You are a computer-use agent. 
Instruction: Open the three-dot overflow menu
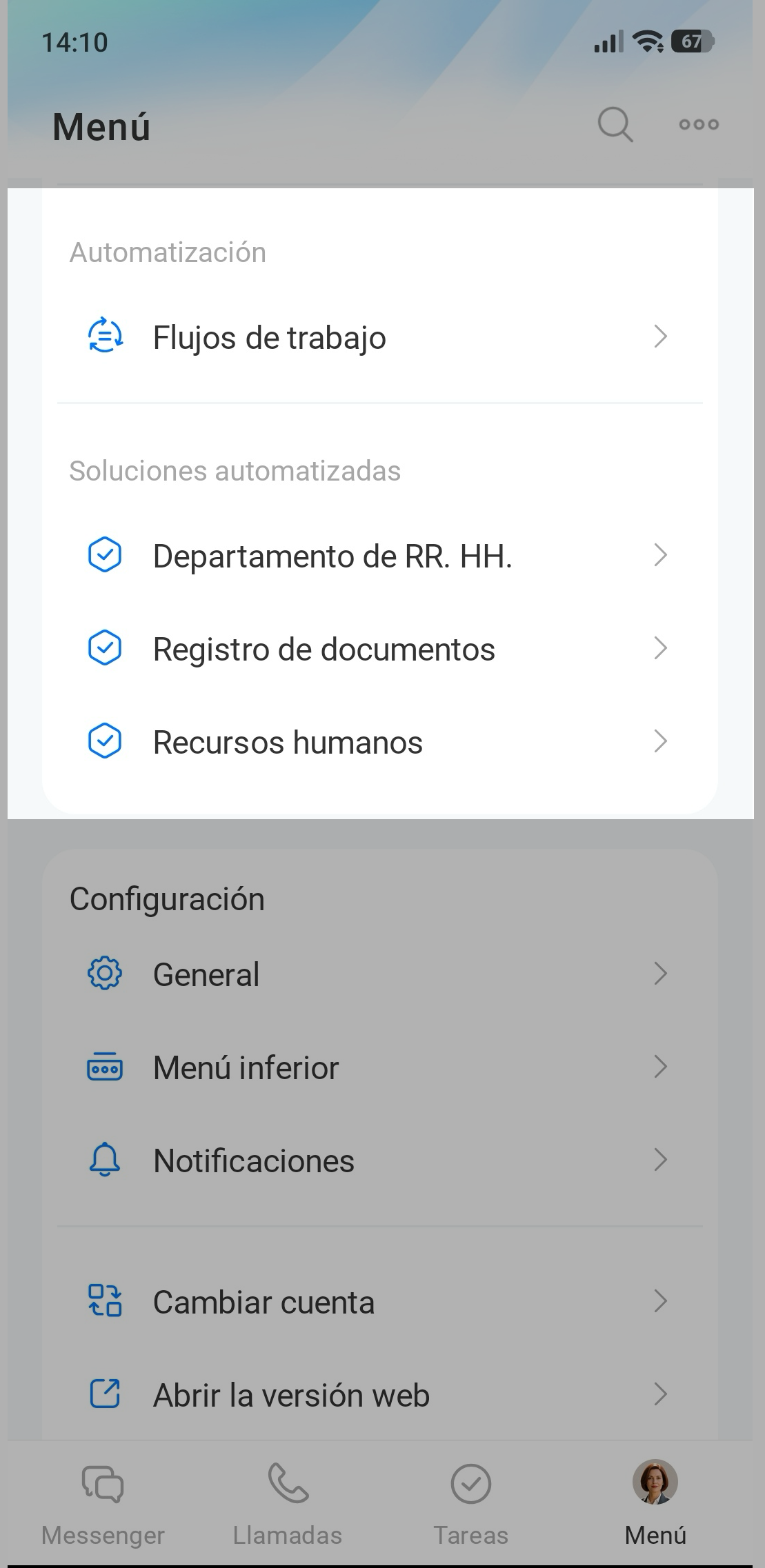point(698,125)
